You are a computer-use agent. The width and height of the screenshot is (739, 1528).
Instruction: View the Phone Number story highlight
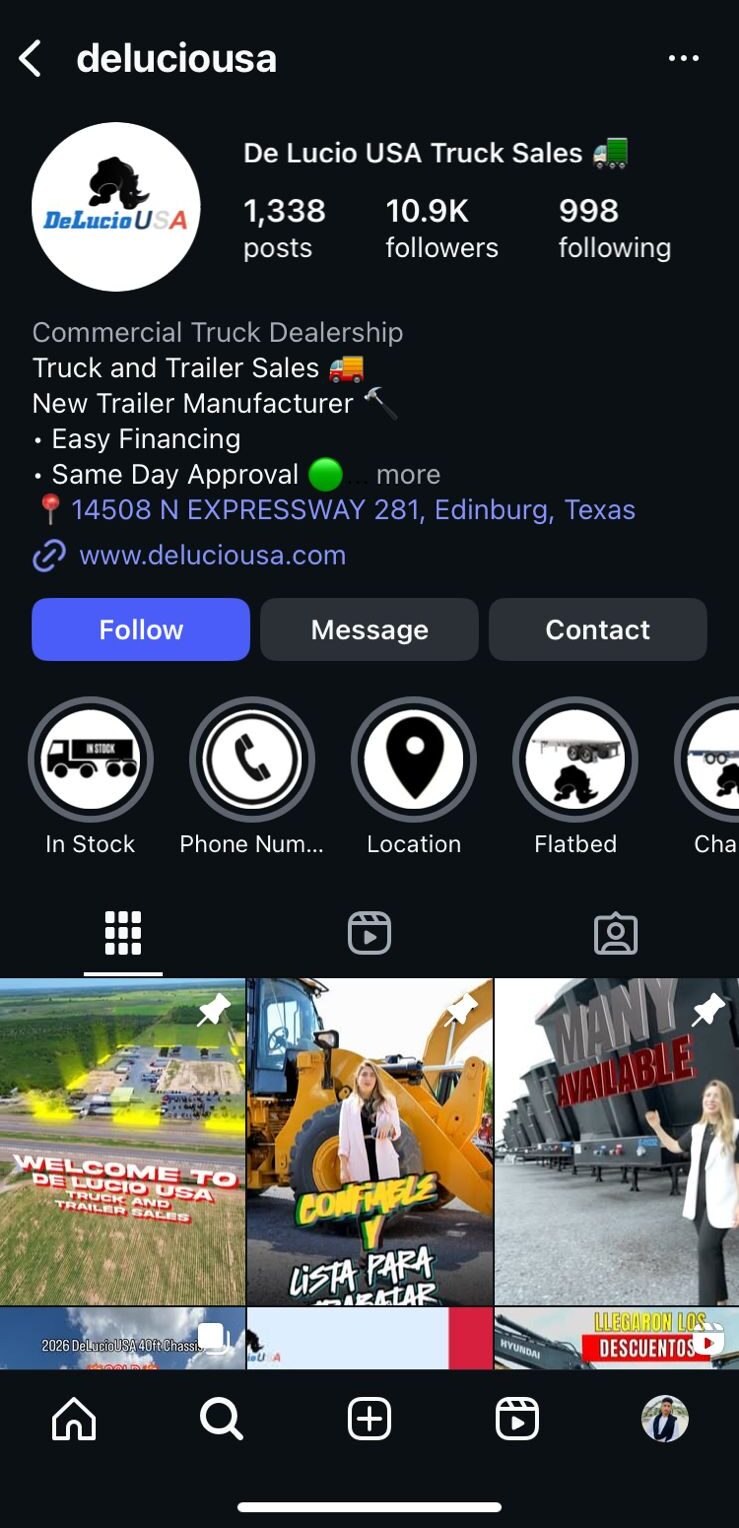click(x=252, y=760)
